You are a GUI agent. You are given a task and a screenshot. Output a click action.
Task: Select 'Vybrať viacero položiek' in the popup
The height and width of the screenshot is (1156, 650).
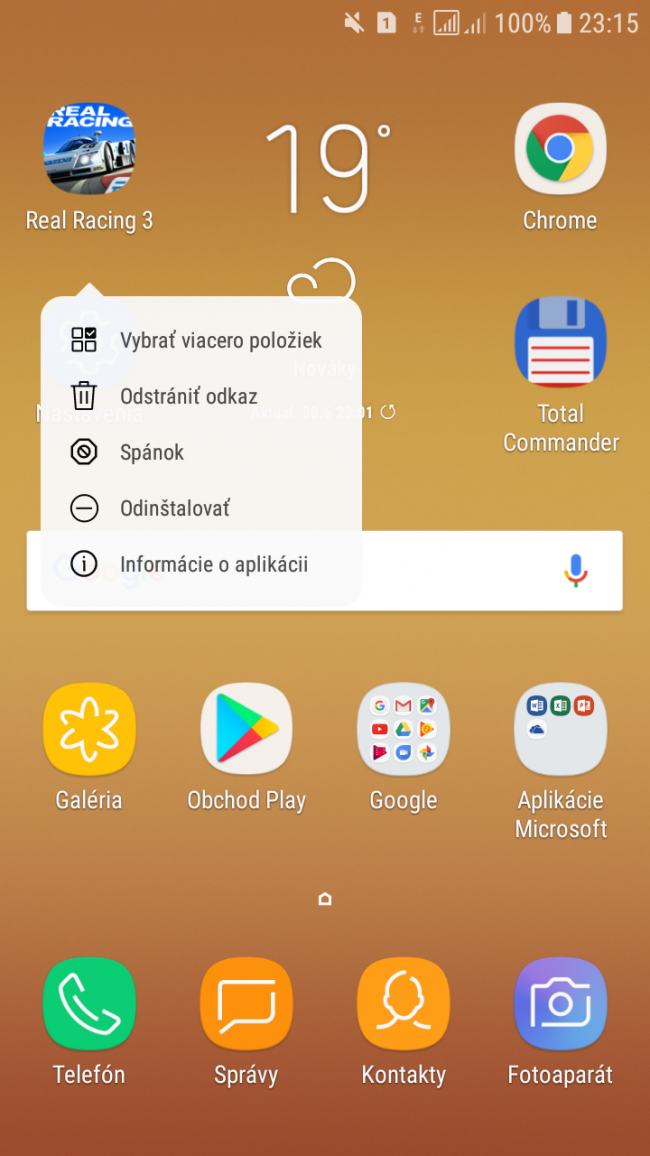201,340
